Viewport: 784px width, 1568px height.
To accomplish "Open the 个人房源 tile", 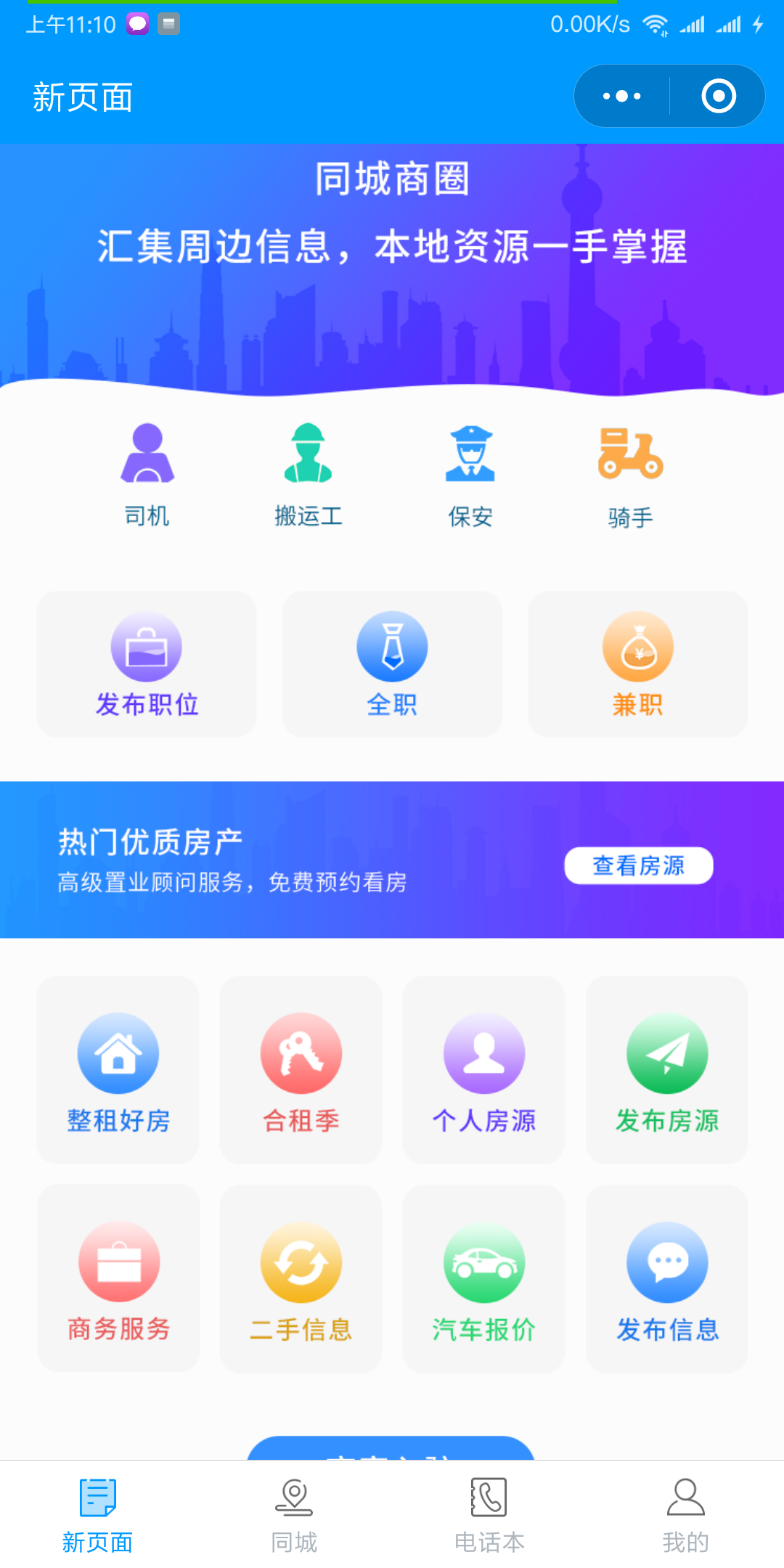I will [484, 1070].
